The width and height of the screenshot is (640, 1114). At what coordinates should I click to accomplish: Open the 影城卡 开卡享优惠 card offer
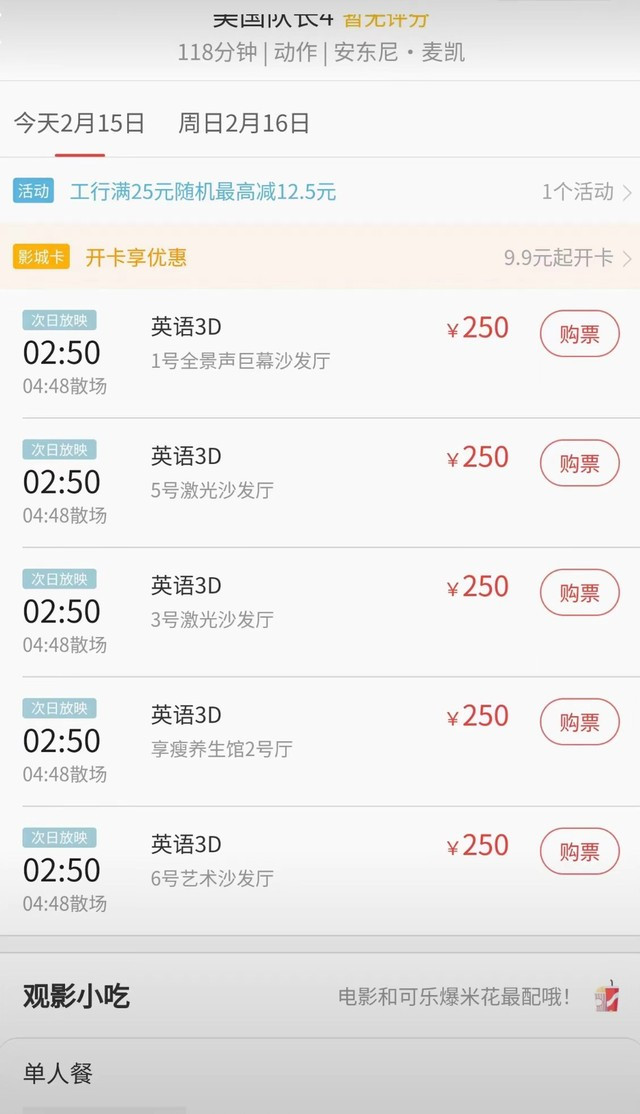(x=320, y=257)
